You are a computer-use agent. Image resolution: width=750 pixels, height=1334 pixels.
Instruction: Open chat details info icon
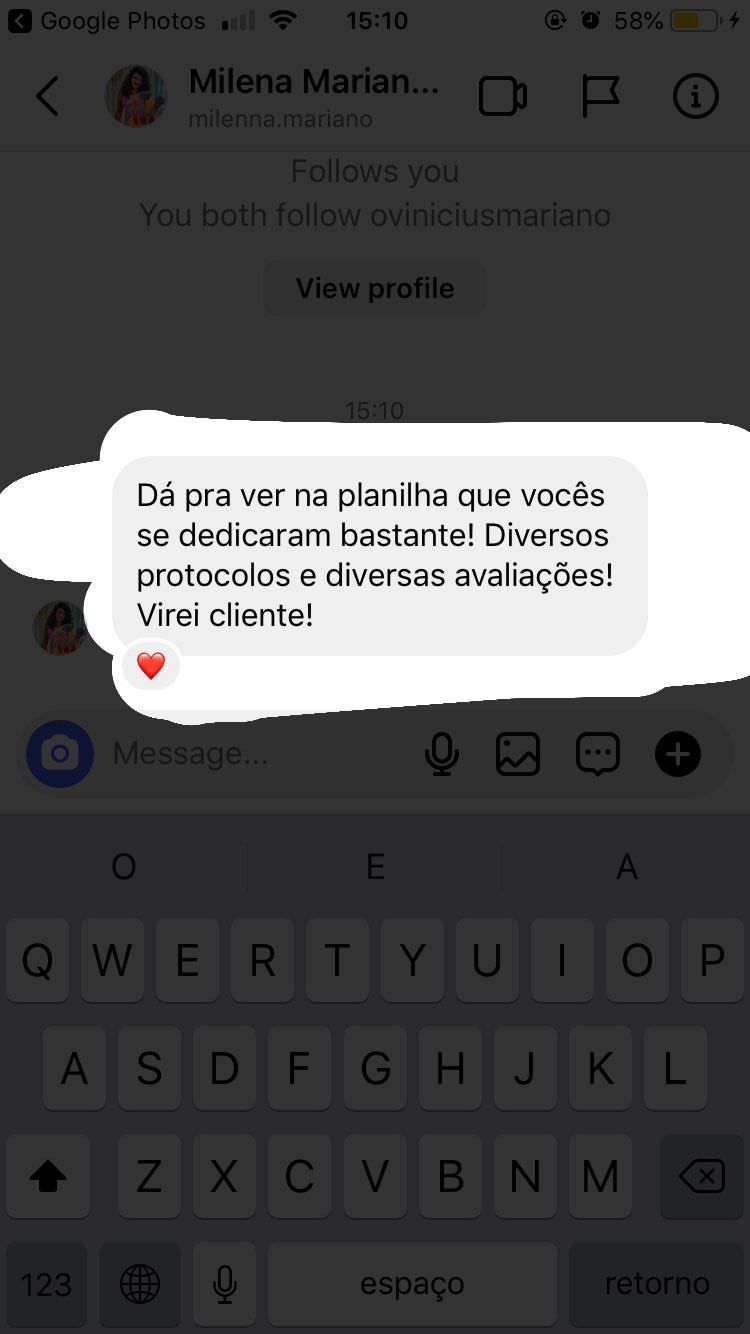[x=695, y=97]
